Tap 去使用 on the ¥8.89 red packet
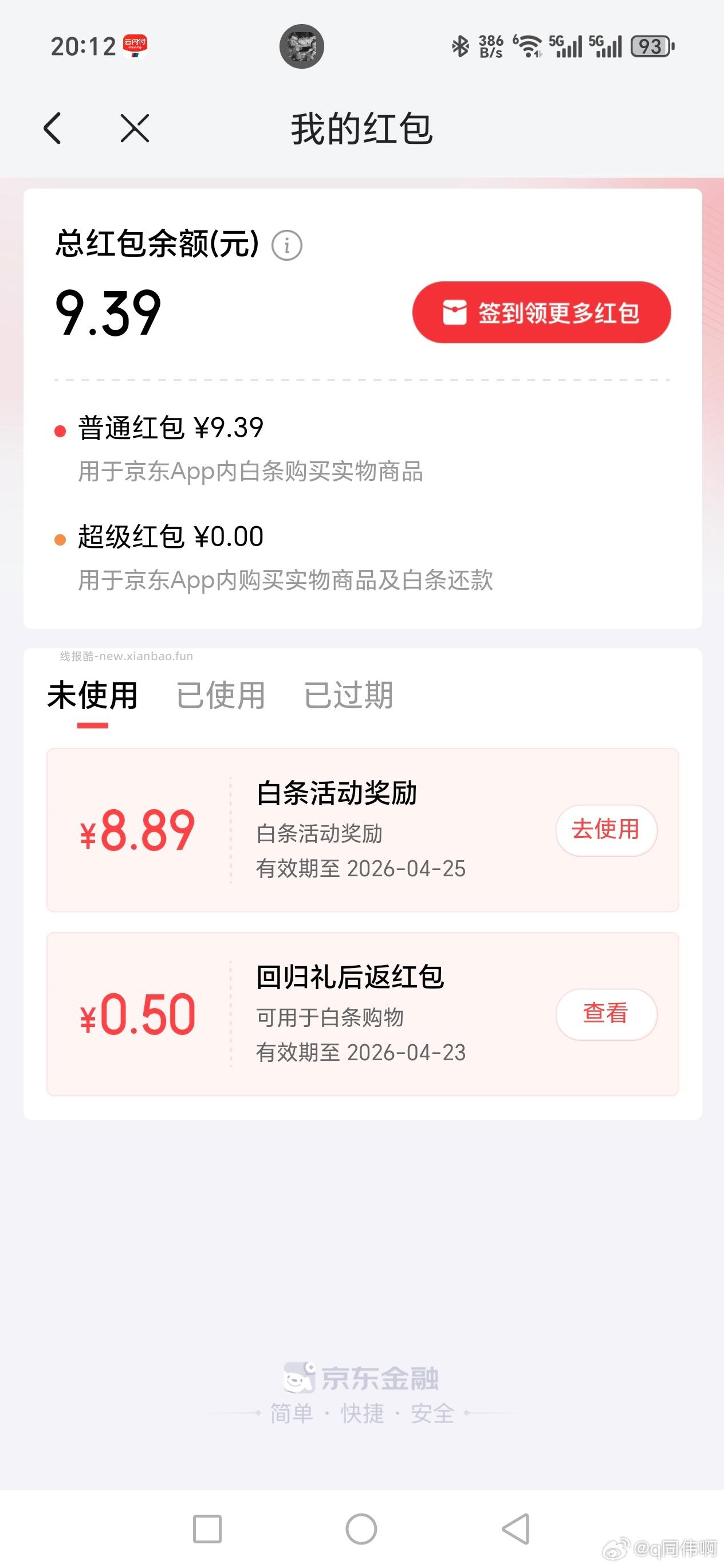 606,830
